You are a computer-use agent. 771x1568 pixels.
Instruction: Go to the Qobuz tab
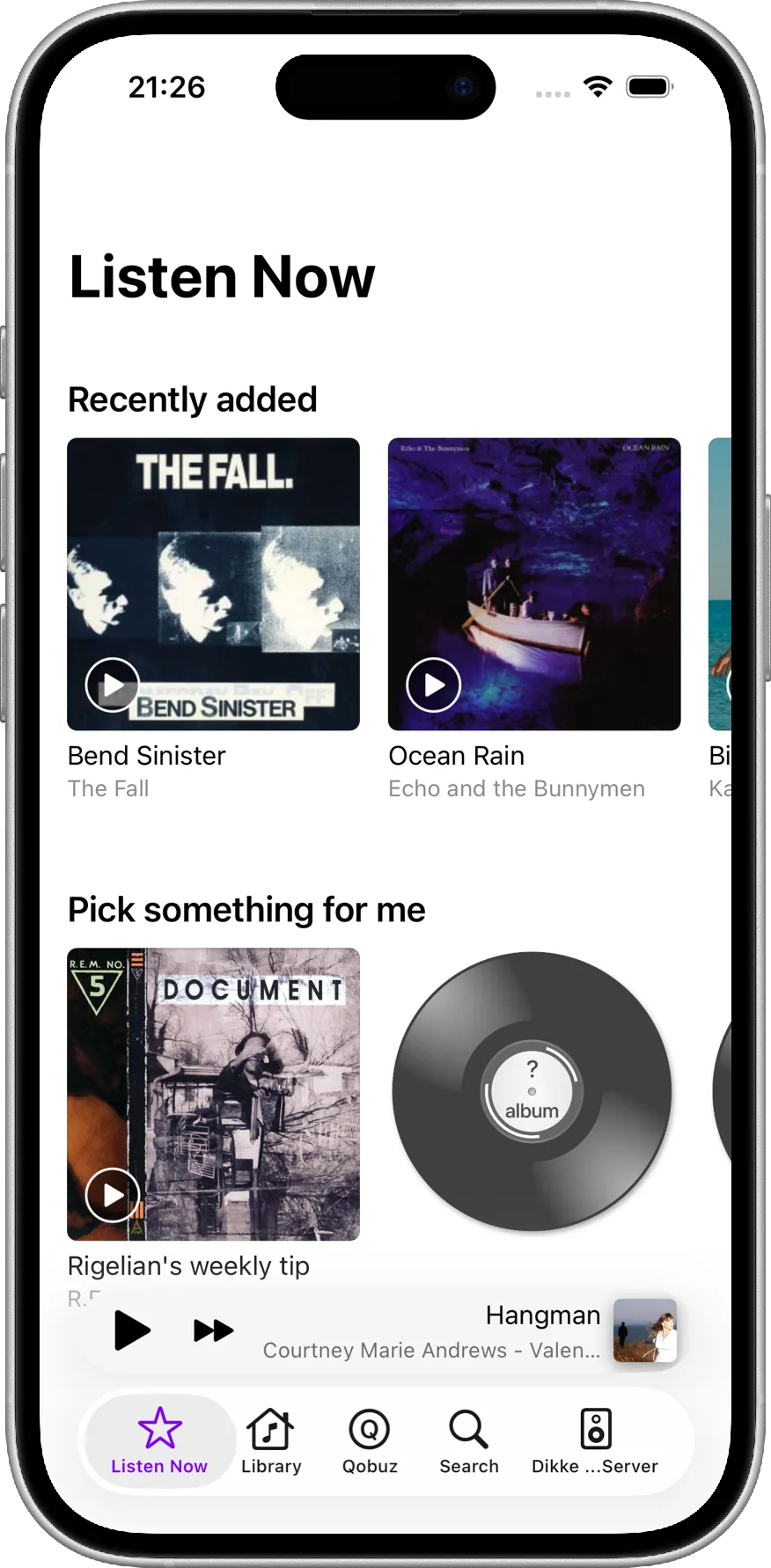[370, 1440]
